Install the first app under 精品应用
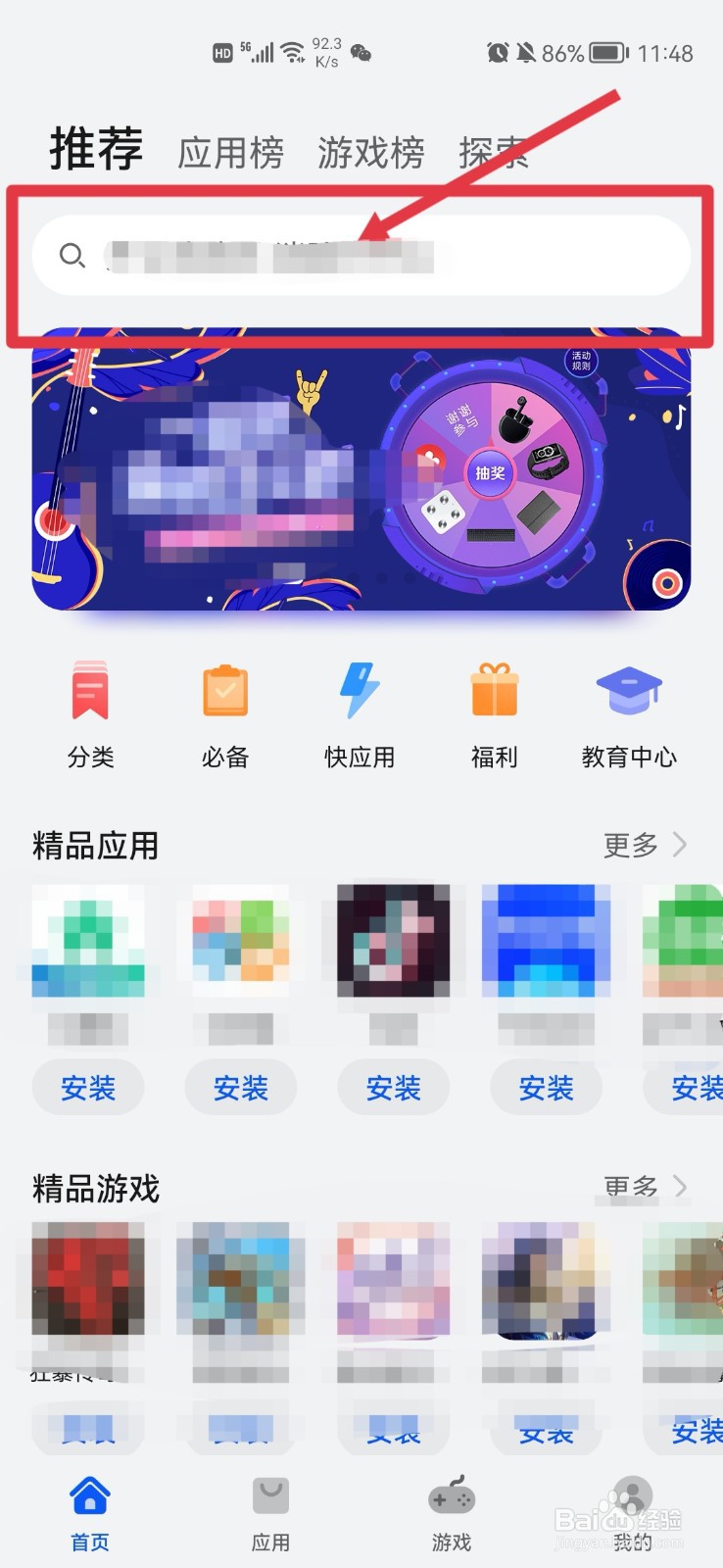 88,1088
